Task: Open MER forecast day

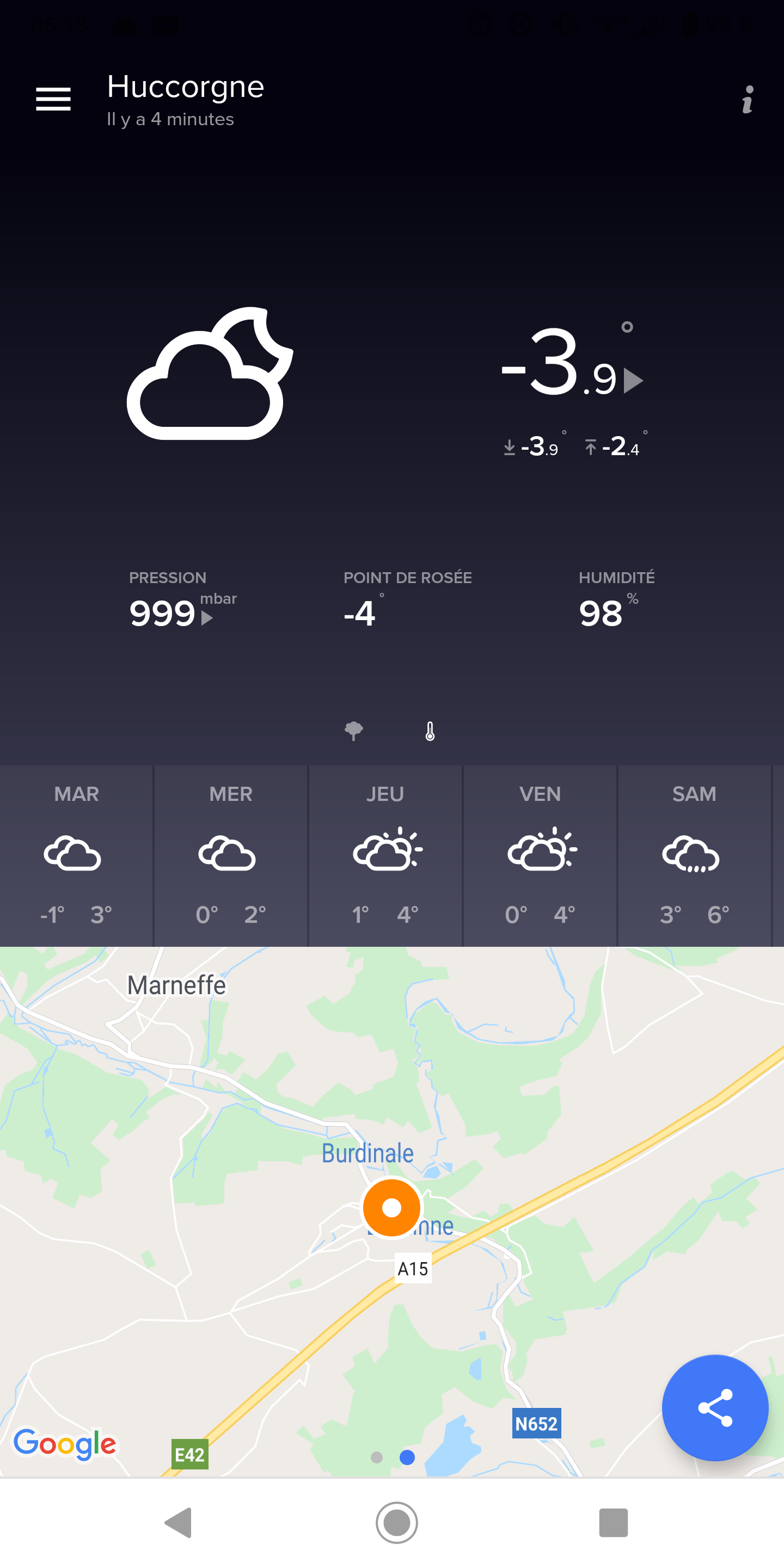Action: click(231, 855)
